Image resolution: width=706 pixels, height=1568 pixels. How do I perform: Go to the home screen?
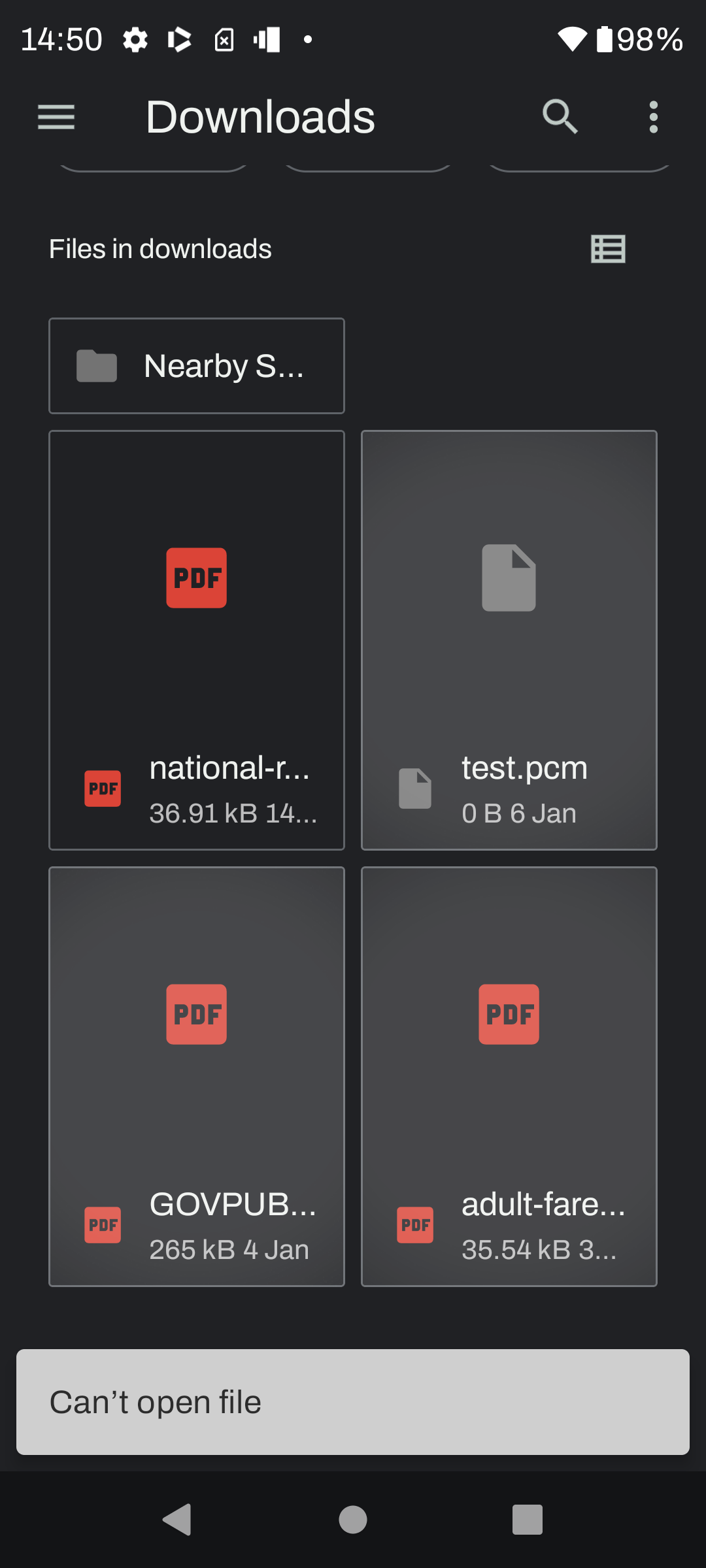pos(353,1519)
